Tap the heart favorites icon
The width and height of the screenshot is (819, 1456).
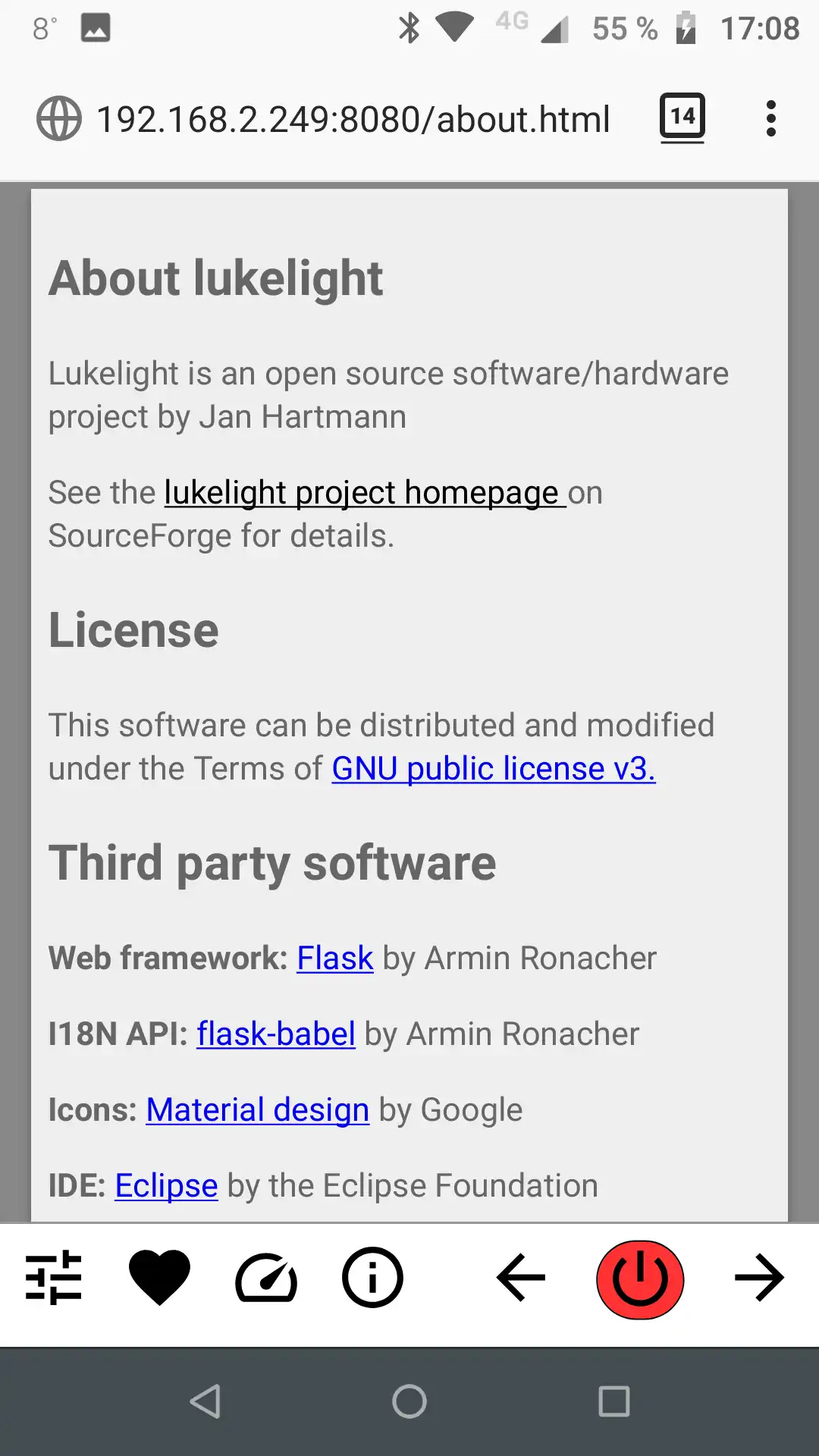(x=159, y=1278)
